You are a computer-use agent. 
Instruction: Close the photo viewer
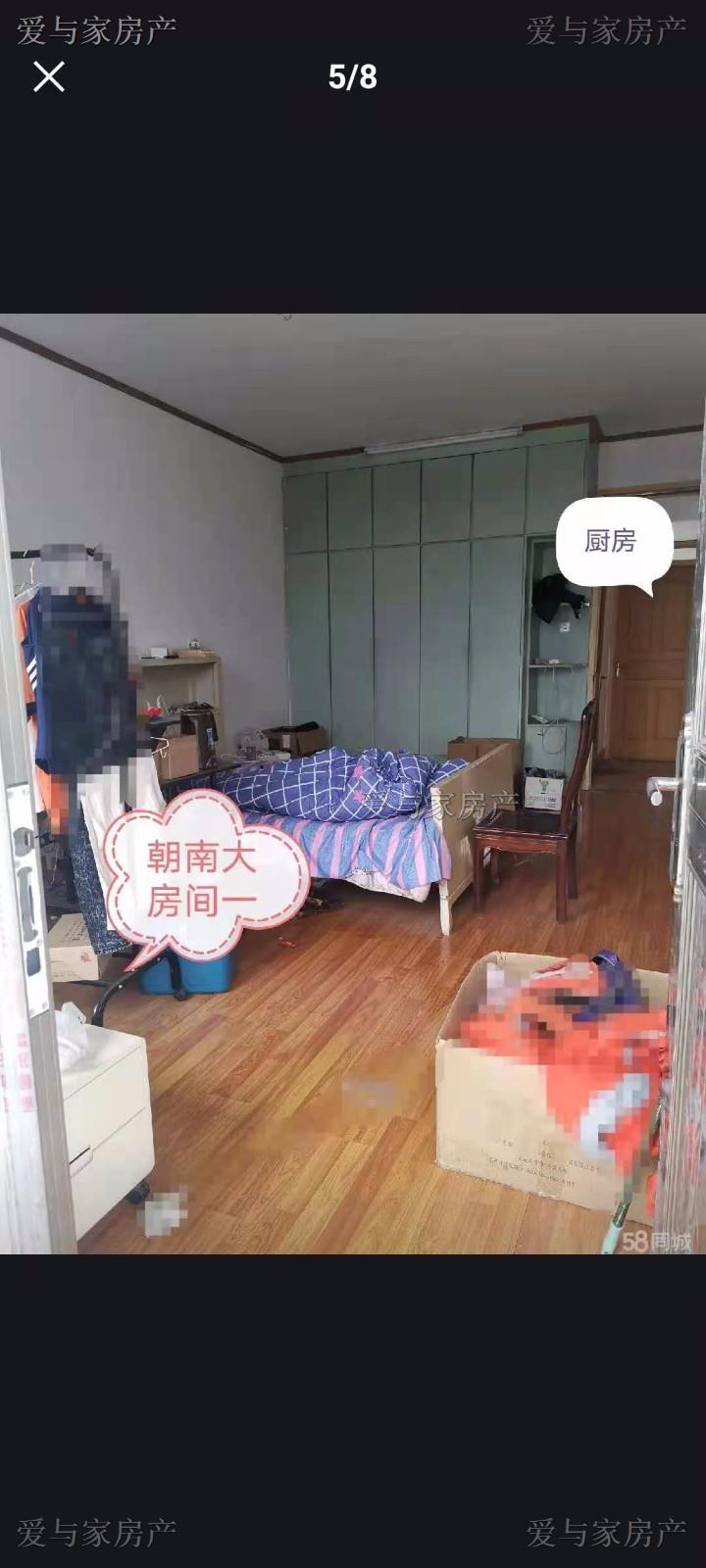48,76
